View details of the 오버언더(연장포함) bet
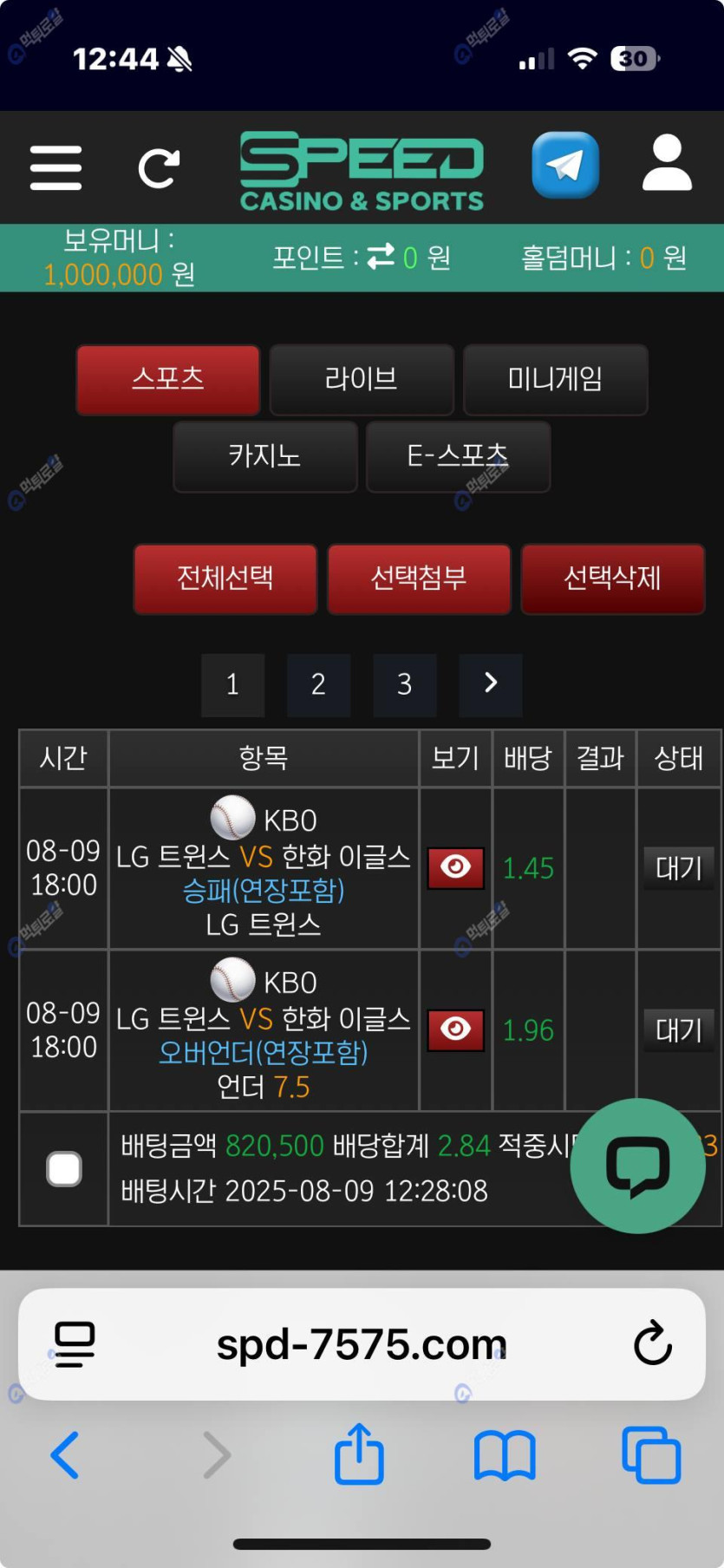 tap(455, 1029)
